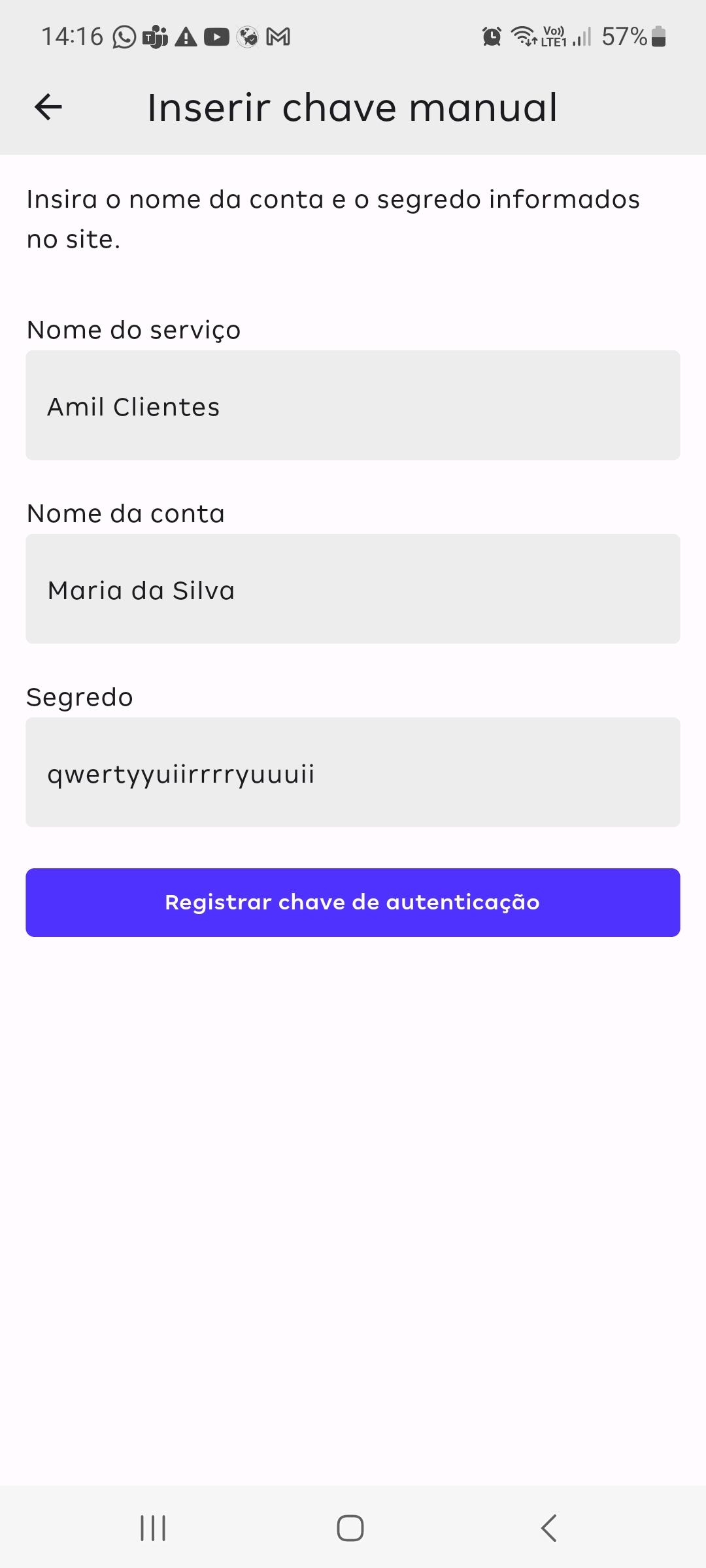This screenshot has width=706, height=1568.
Task: Edit the Nome do serviço field
Action: tap(353, 405)
